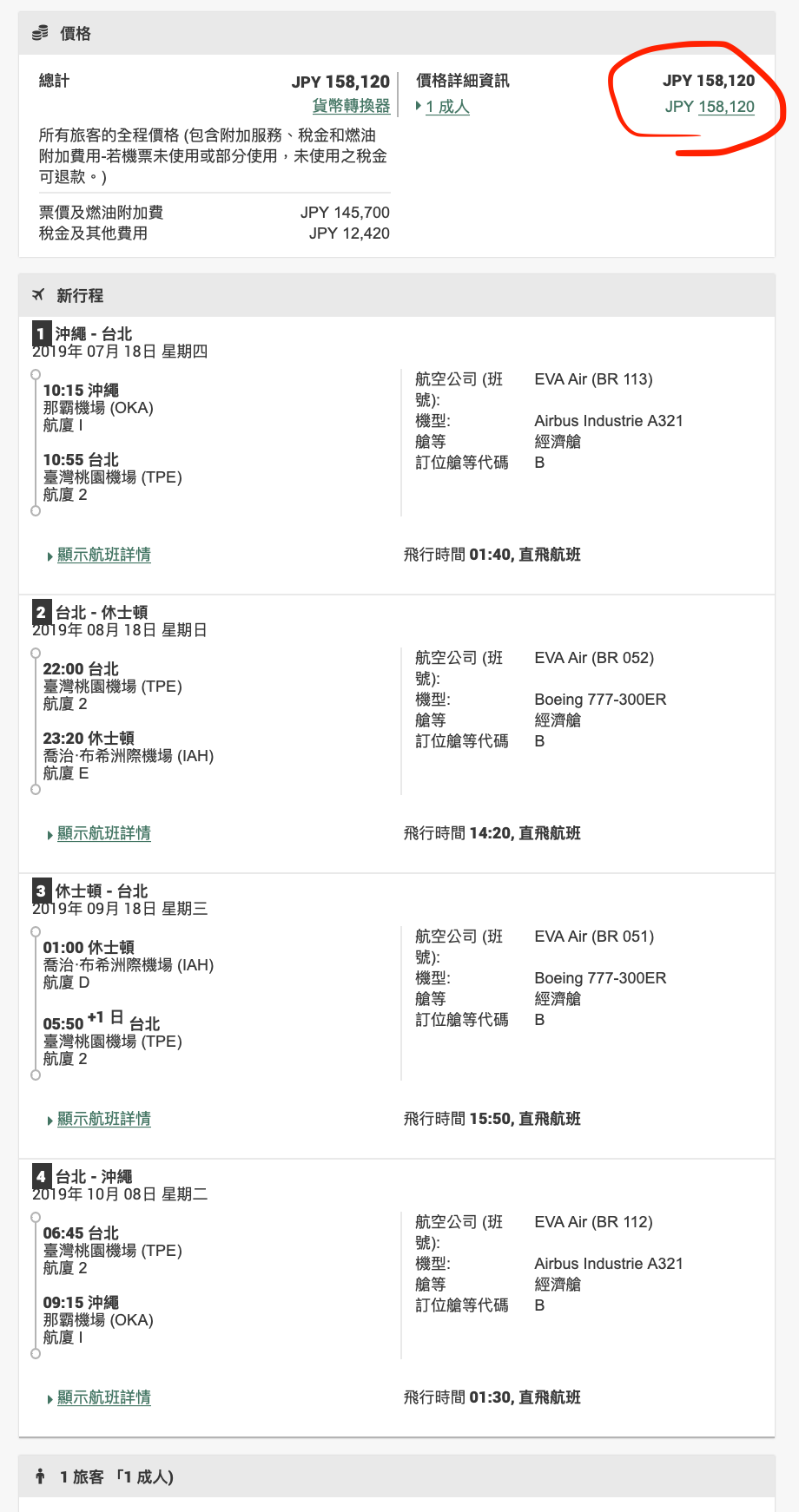799x1512 pixels.
Task: Expand the 1 成人 price breakdown
Action: tap(446, 106)
